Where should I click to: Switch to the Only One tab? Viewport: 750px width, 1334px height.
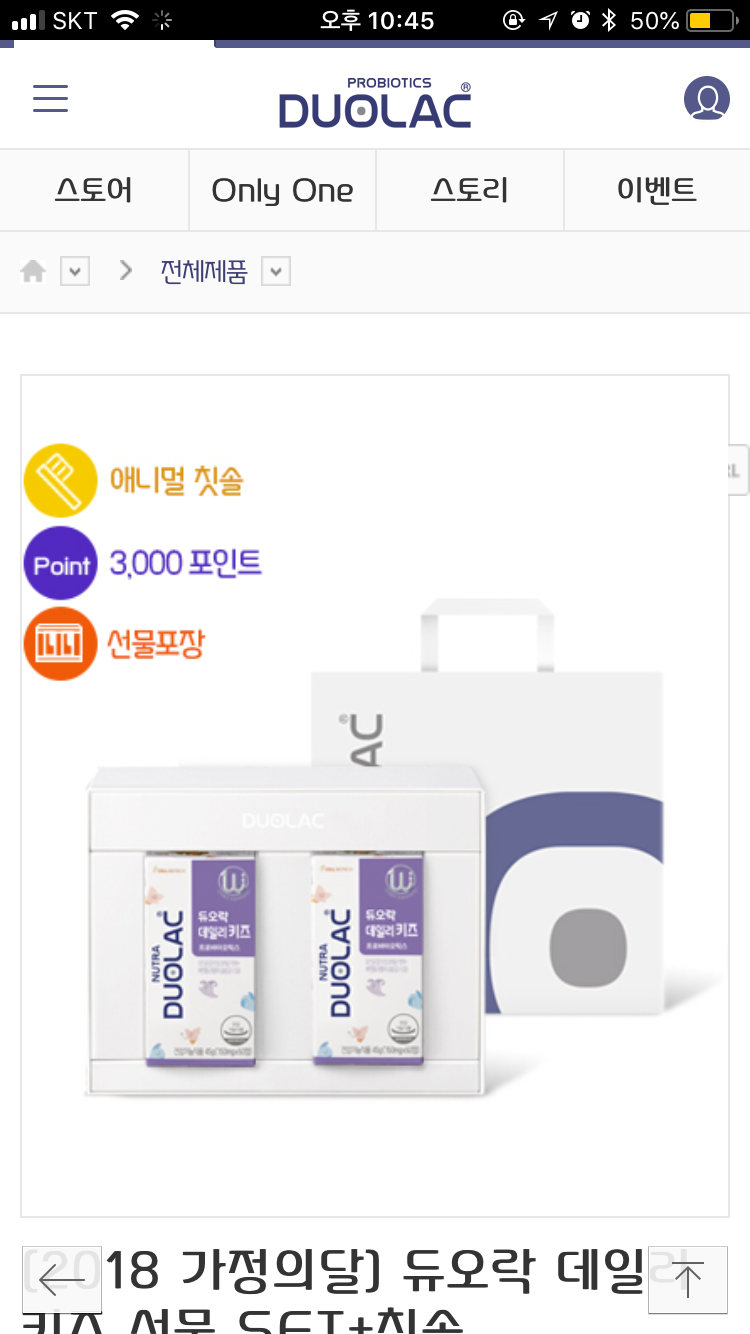click(282, 190)
